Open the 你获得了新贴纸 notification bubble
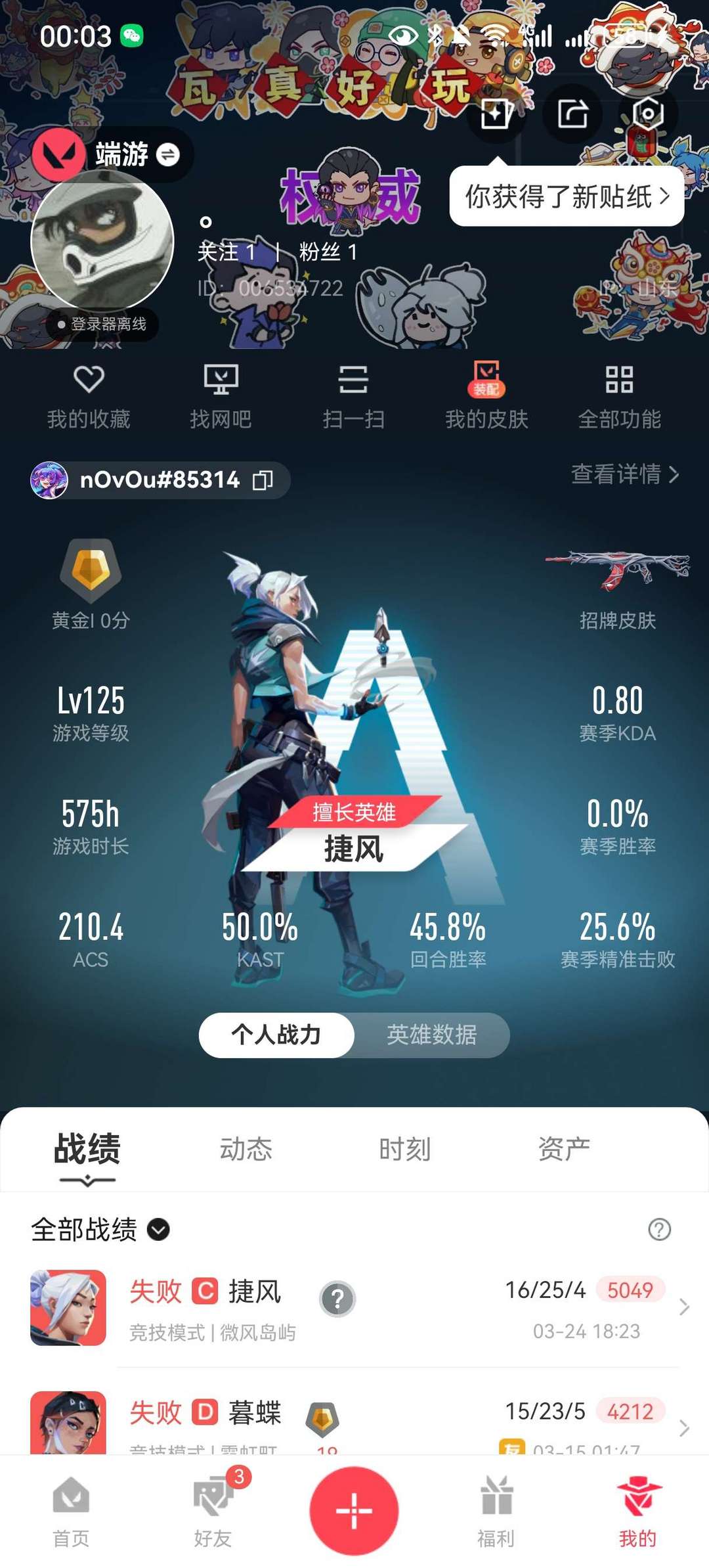The height and width of the screenshot is (1568, 709). click(x=567, y=196)
